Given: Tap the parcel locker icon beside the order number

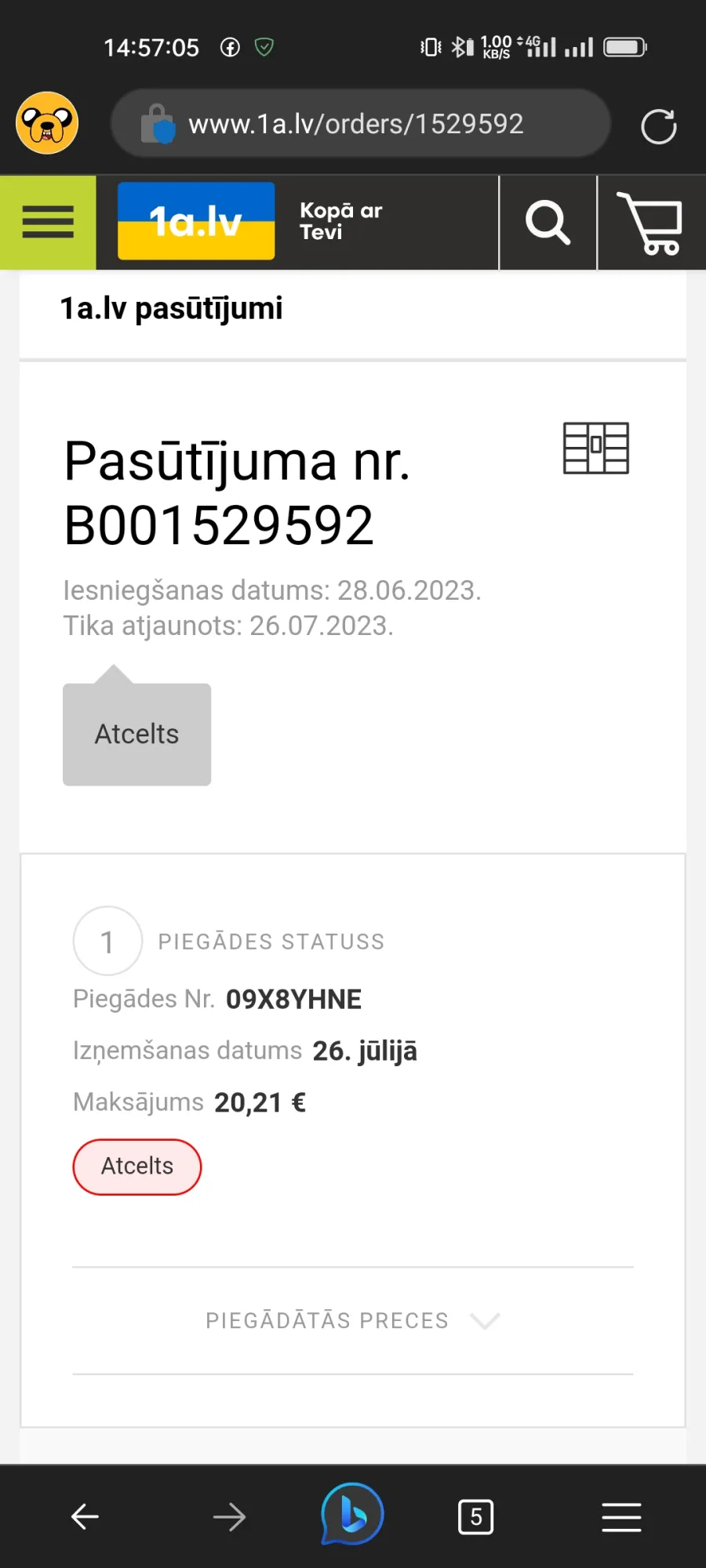Looking at the screenshot, I should [596, 448].
